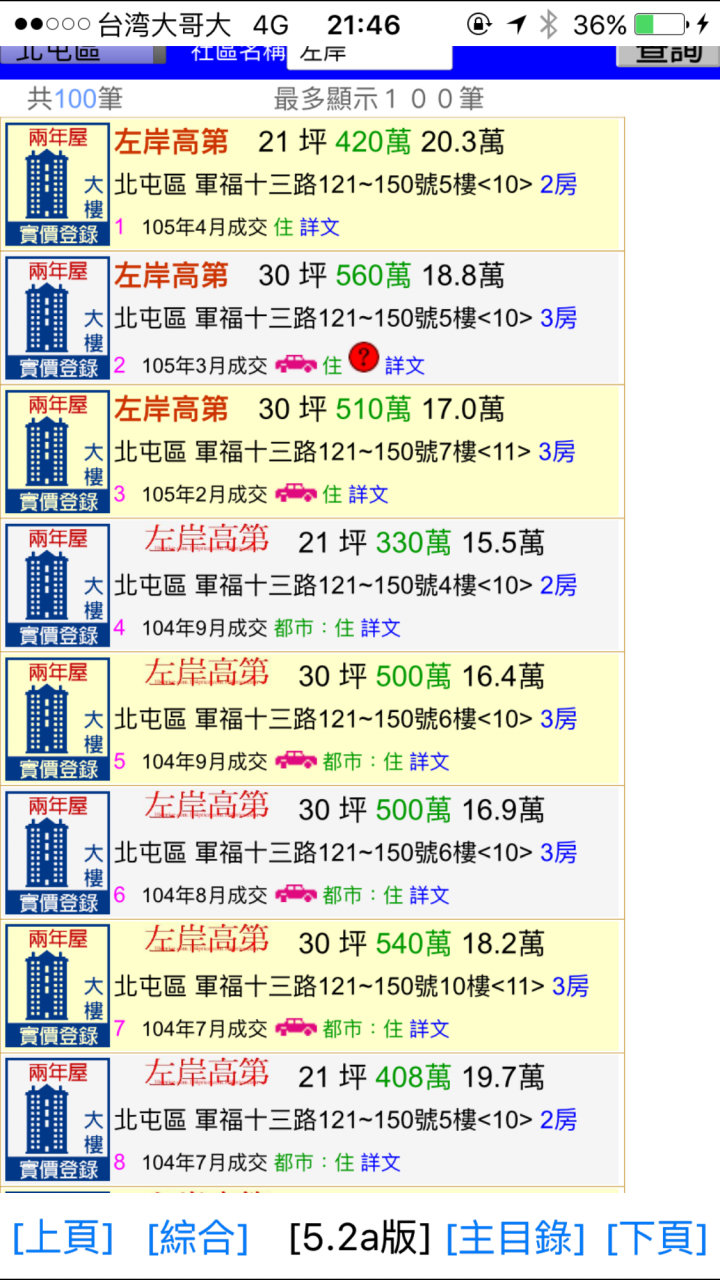Image resolution: width=720 pixels, height=1280 pixels.
Task: Edit the 社區名稱 text field
Action: pyautogui.click(x=369, y=56)
